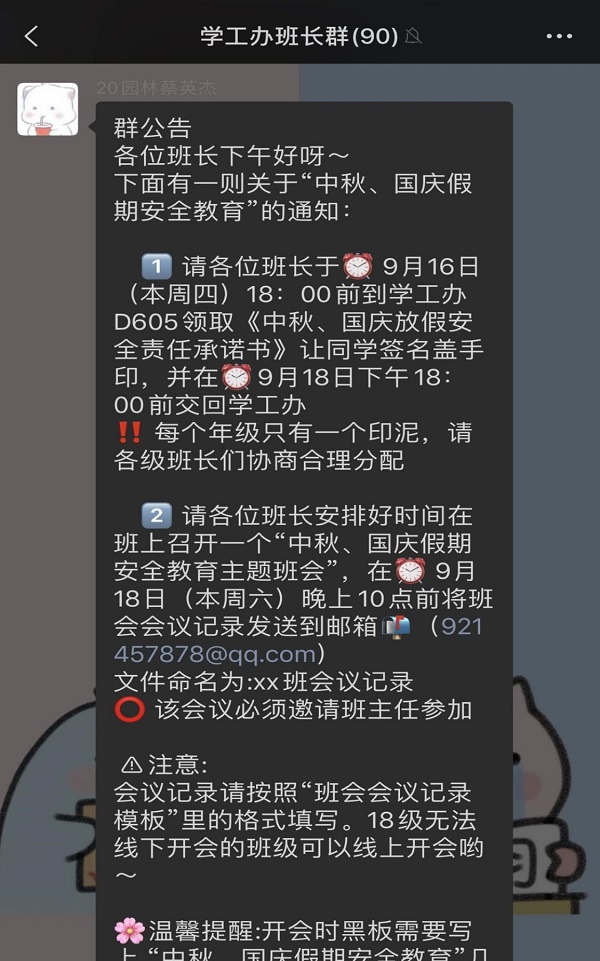This screenshot has width=600, height=961.
Task: Open the group chat overflow menu
Action: (559, 37)
